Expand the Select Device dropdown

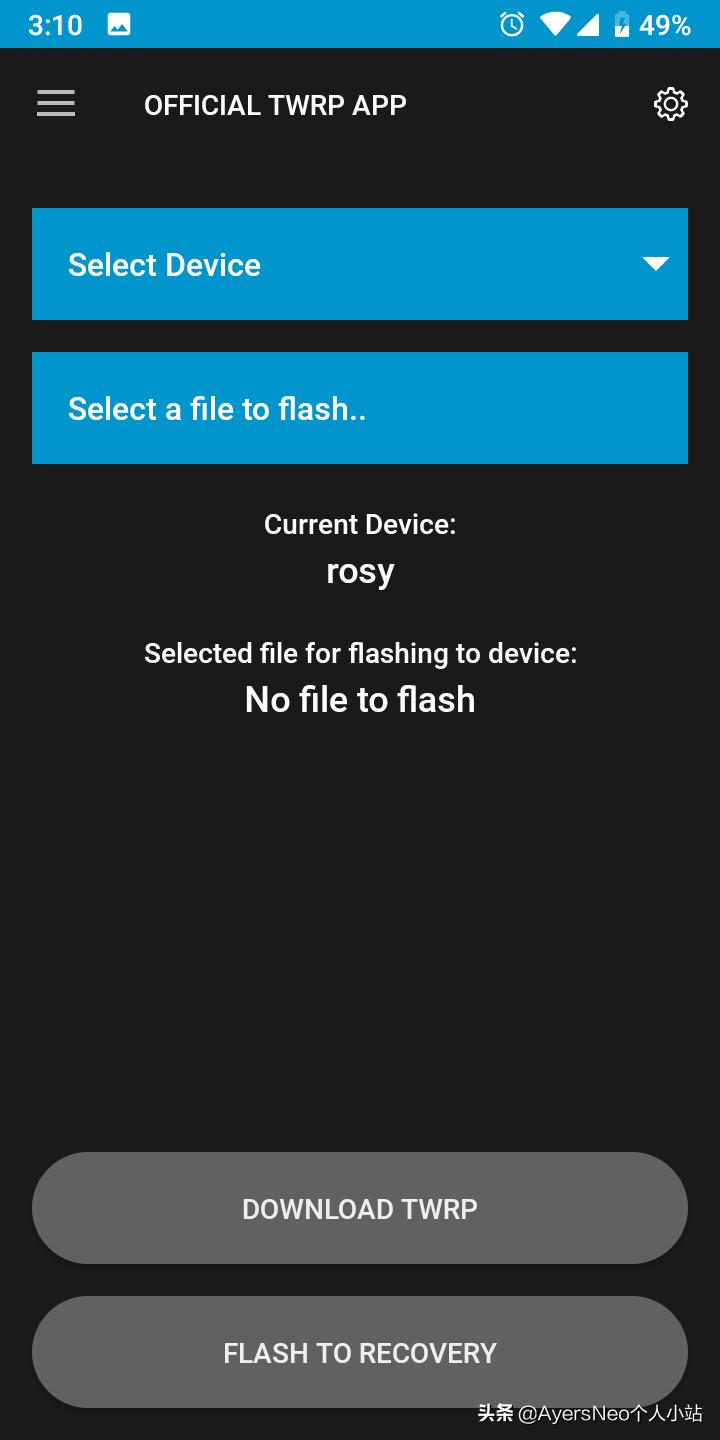coord(360,264)
